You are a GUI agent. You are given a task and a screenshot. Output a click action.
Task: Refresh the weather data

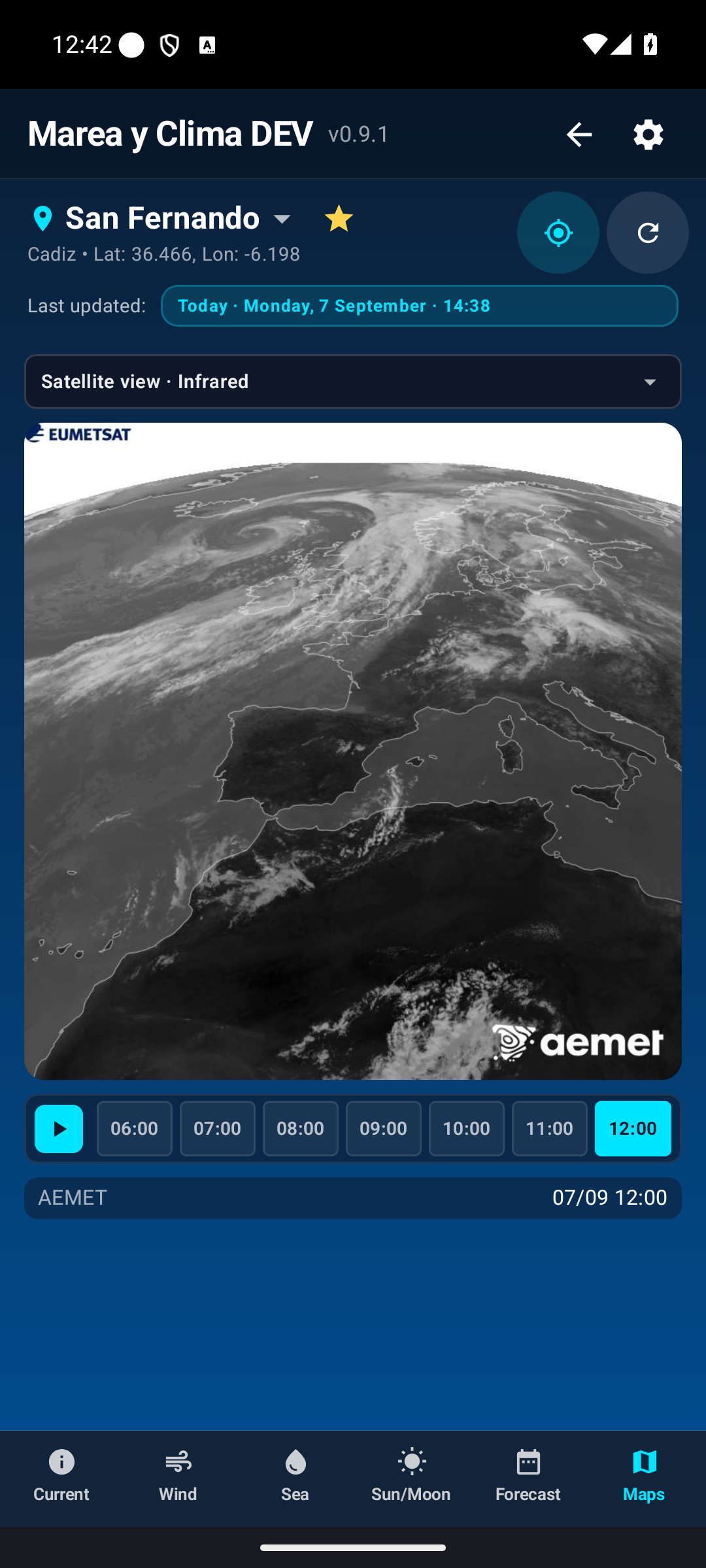[x=648, y=233]
